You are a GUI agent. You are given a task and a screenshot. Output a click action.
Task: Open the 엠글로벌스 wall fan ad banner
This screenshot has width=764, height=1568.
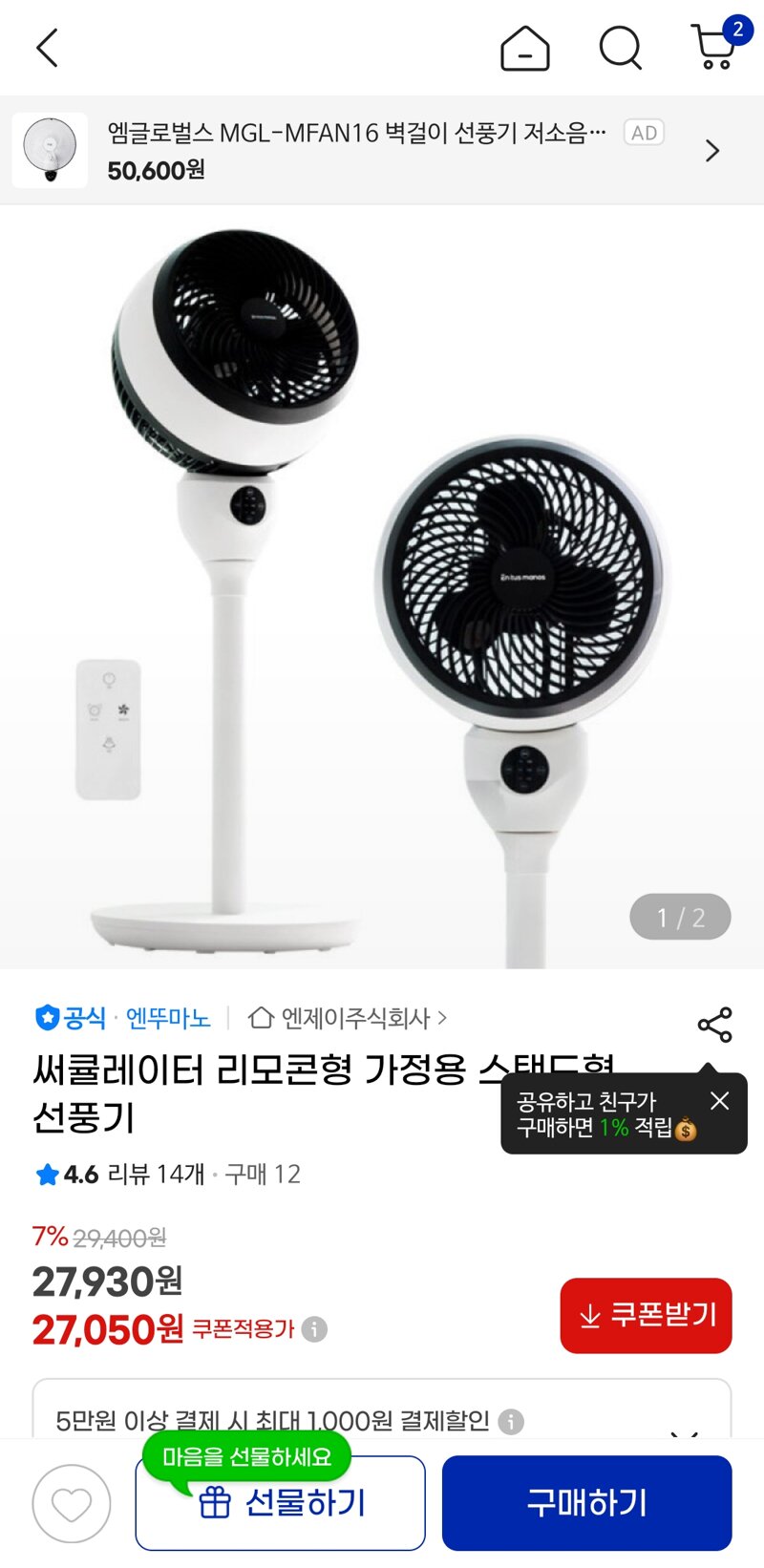click(x=382, y=151)
